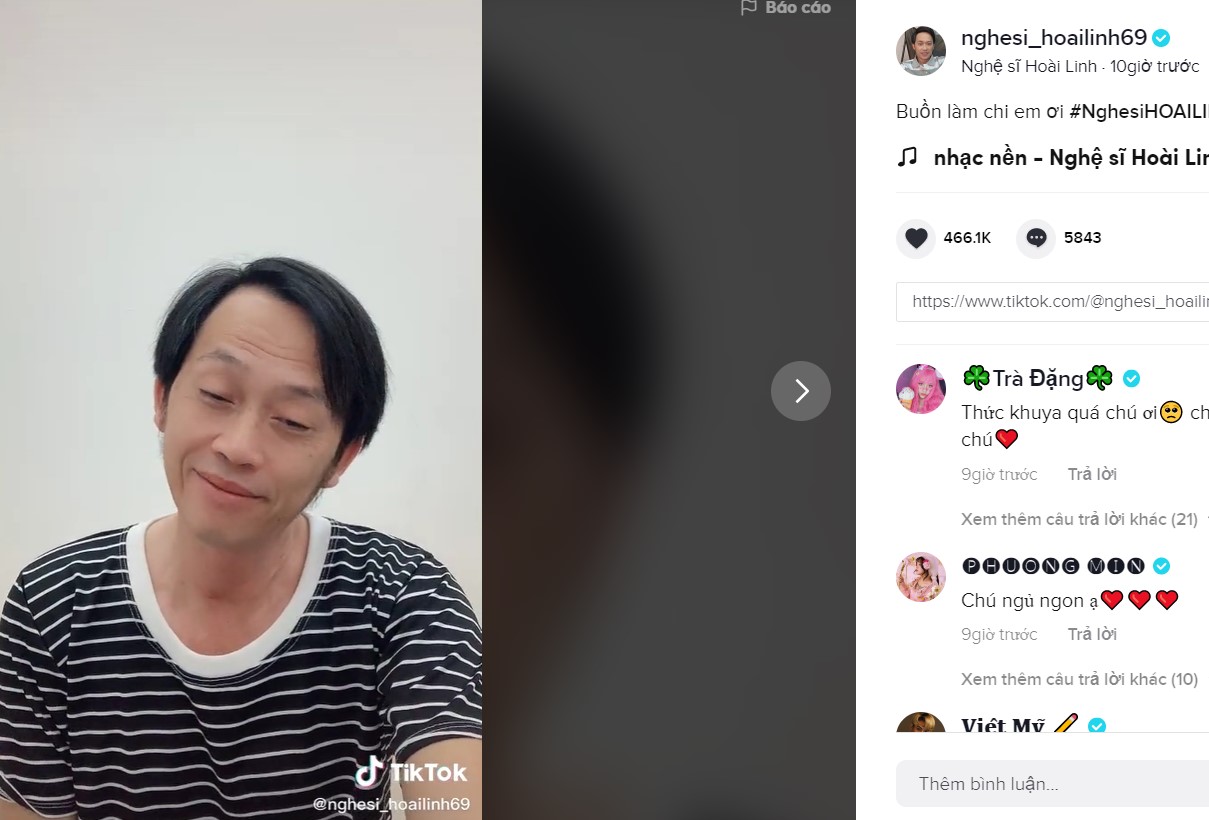Open Trà Đặng's profile picture
Image resolution: width=1209 pixels, height=820 pixels.
[921, 389]
